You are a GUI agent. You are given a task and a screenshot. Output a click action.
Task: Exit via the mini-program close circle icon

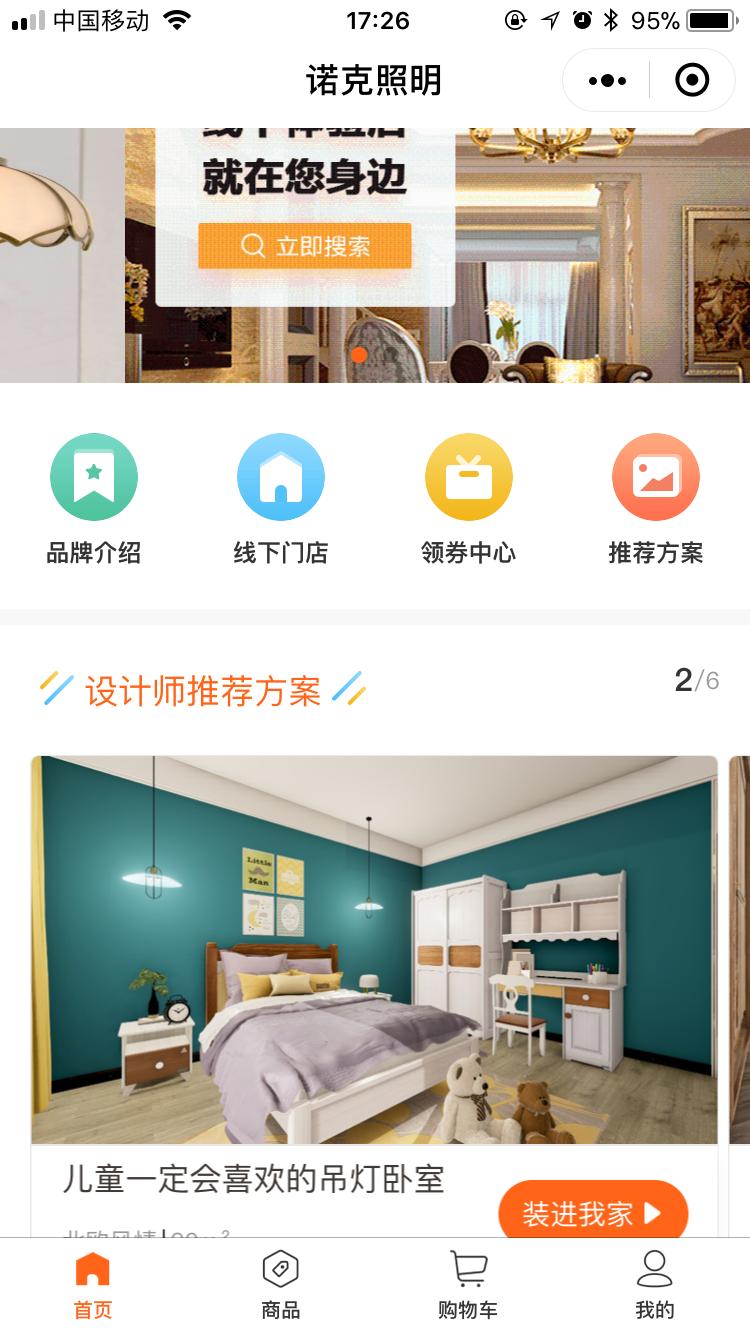pos(691,81)
